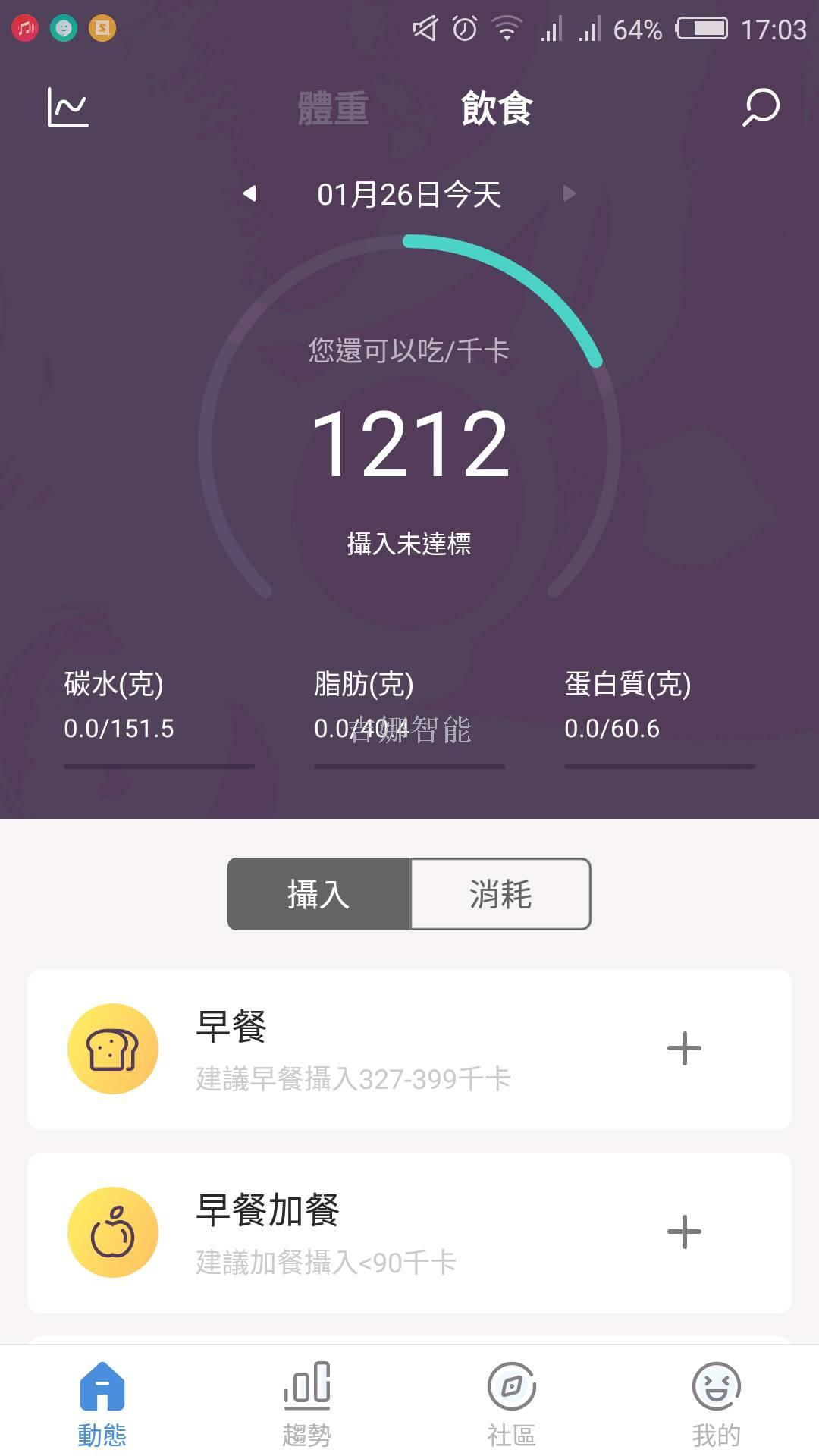The height and width of the screenshot is (1456, 819).
Task: Switch to the 體重 tab
Action: [333, 108]
